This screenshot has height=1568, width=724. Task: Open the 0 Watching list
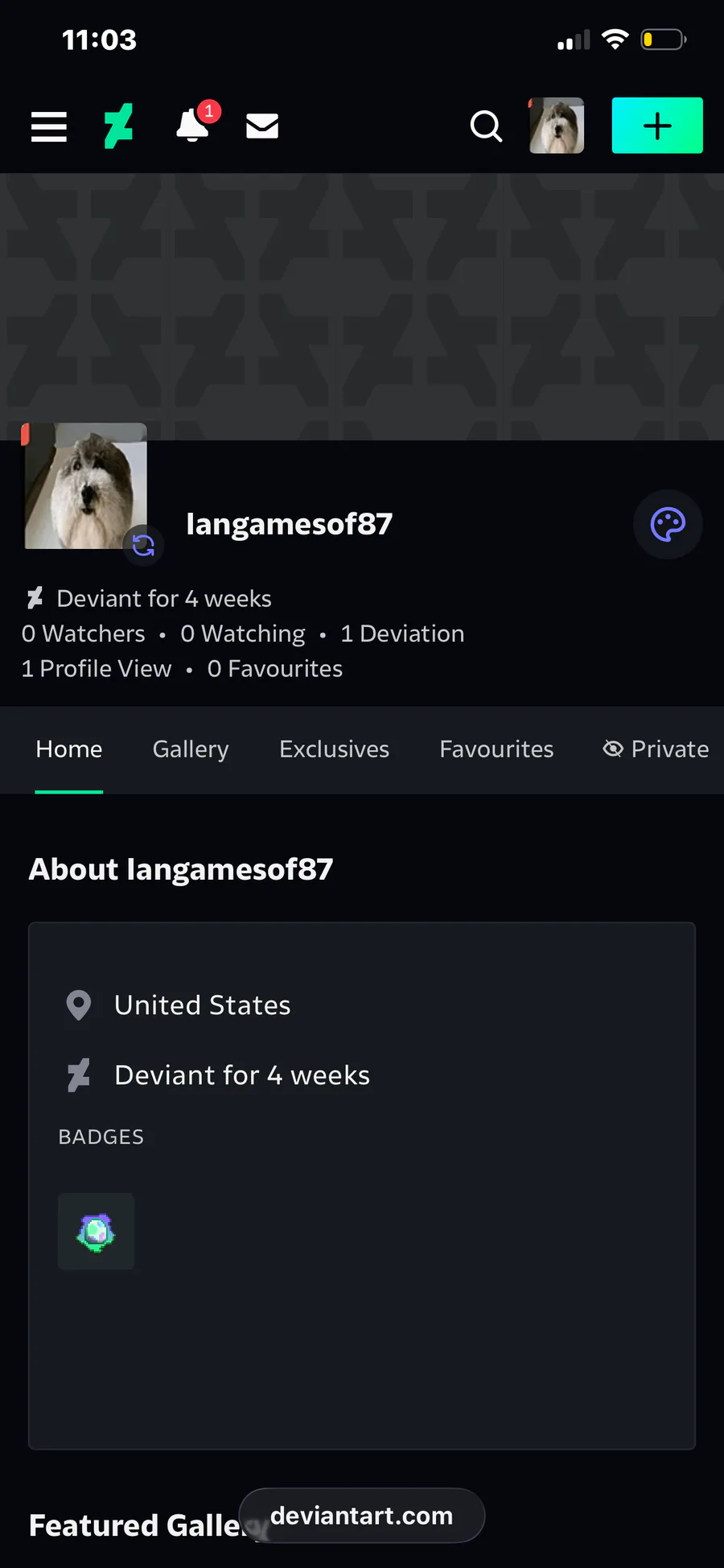(x=243, y=634)
